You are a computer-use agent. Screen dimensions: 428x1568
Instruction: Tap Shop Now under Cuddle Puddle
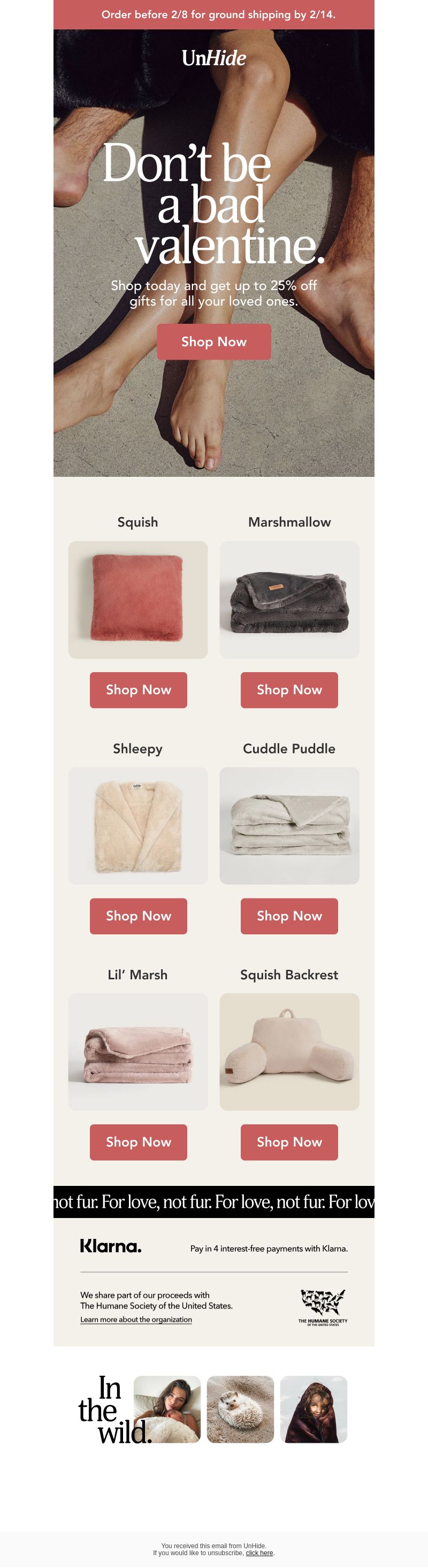(x=288, y=916)
